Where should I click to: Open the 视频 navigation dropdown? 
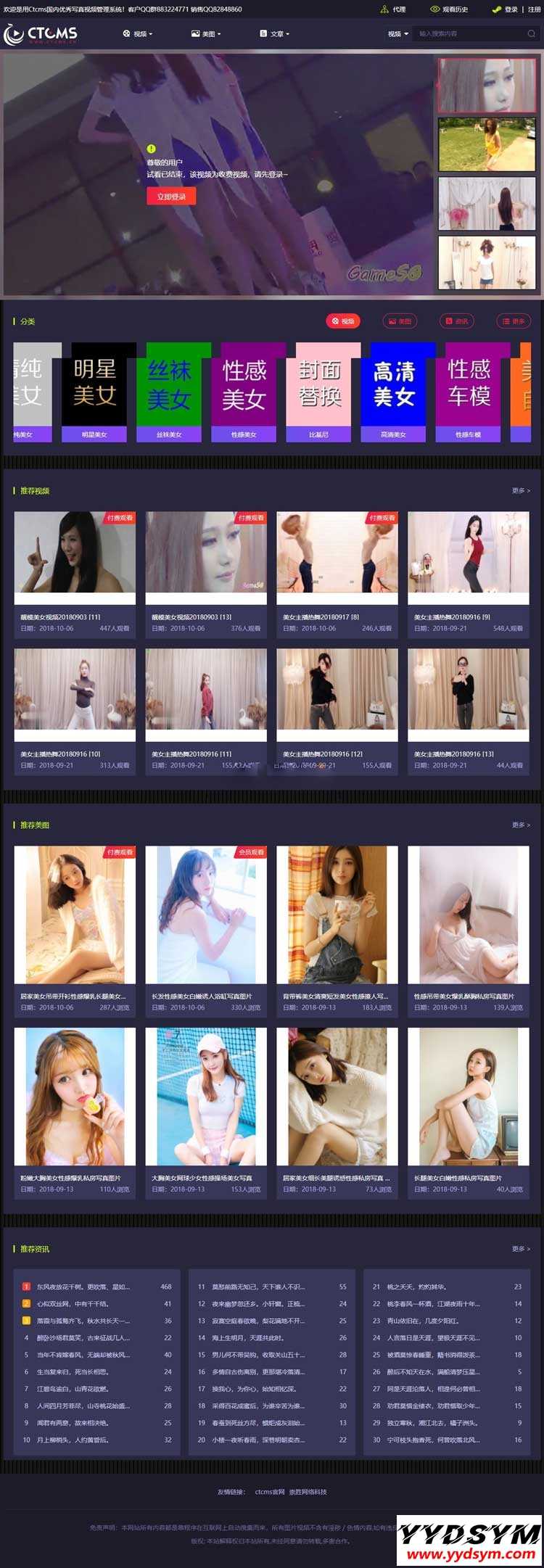tap(138, 34)
